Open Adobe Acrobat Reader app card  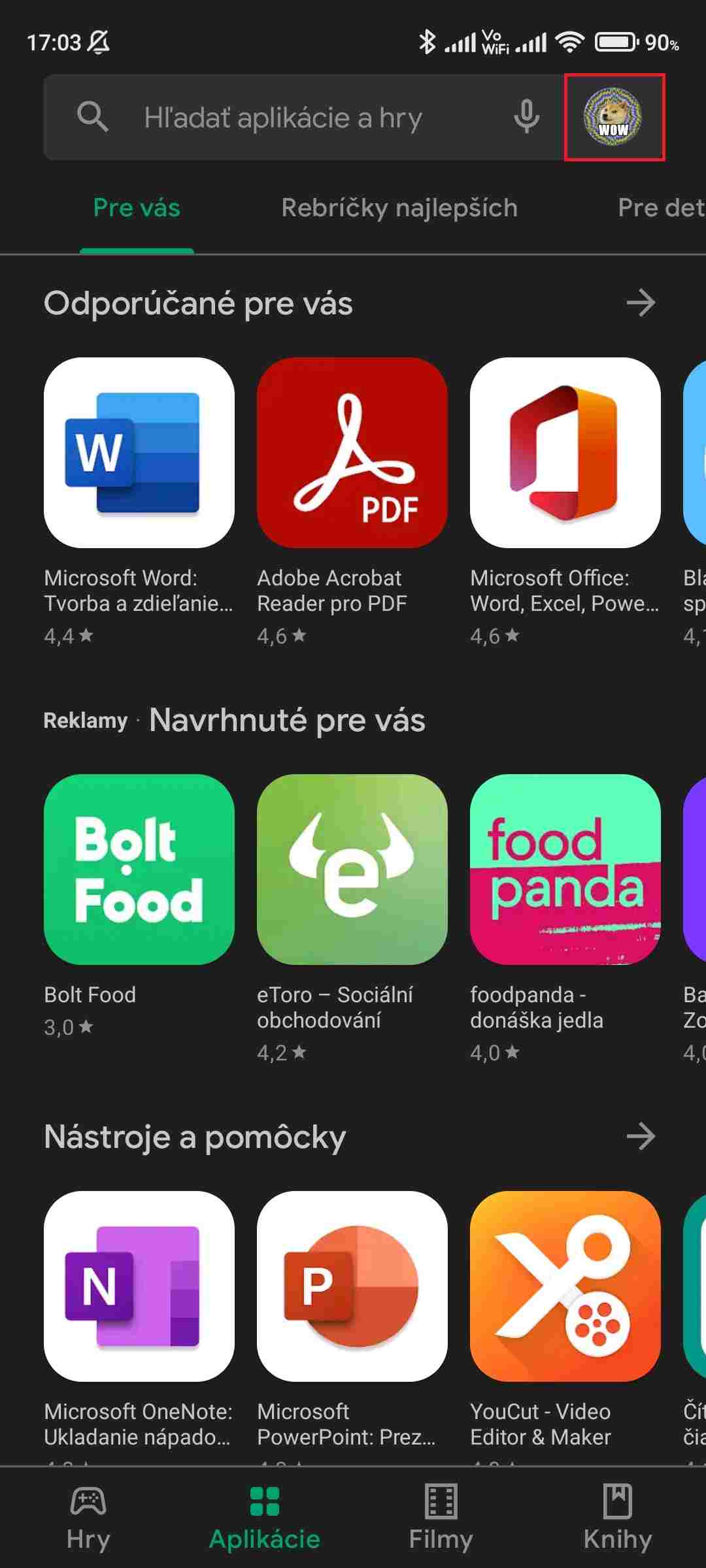[352, 453]
